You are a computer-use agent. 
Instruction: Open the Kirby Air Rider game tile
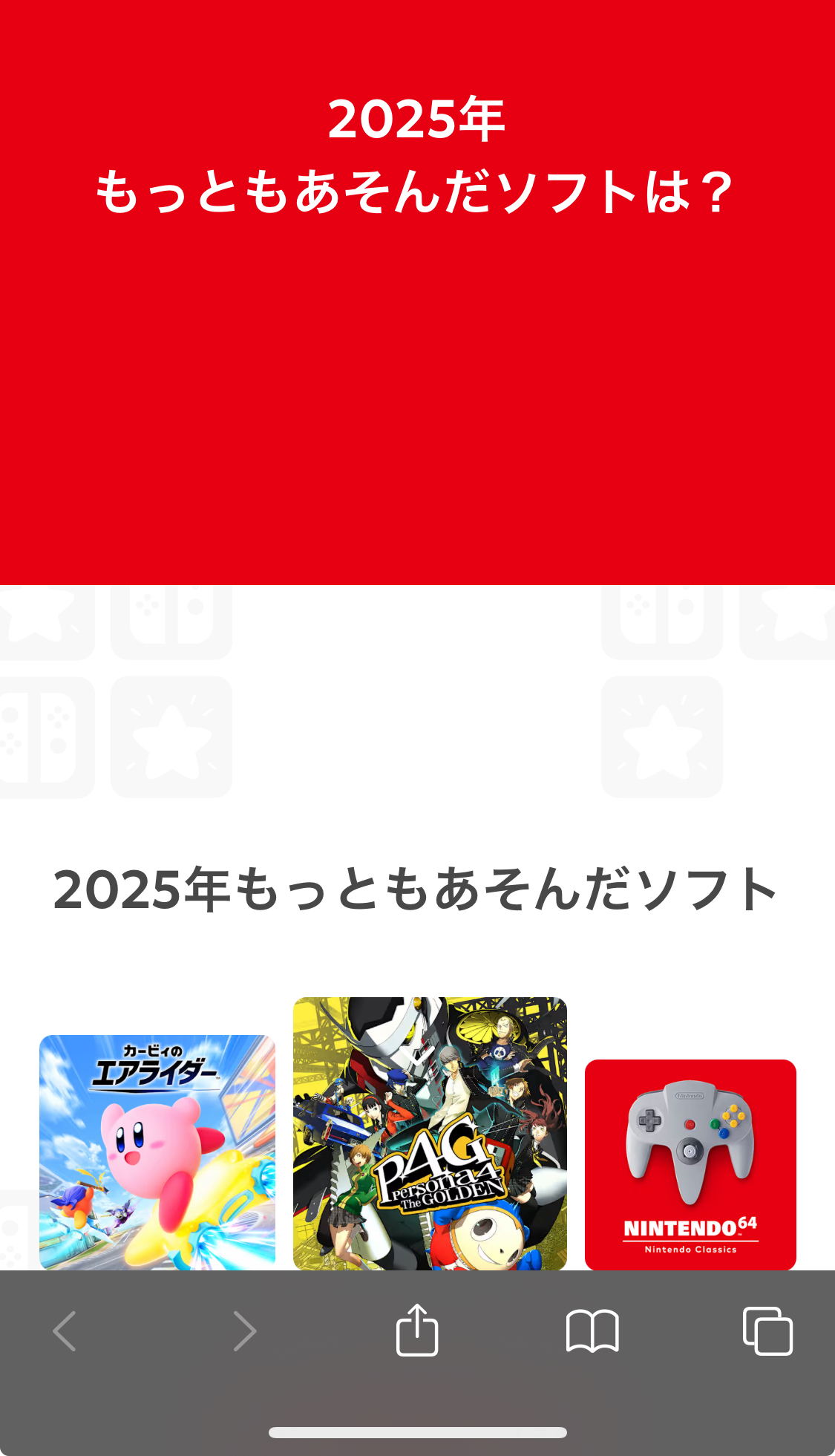[157, 1151]
